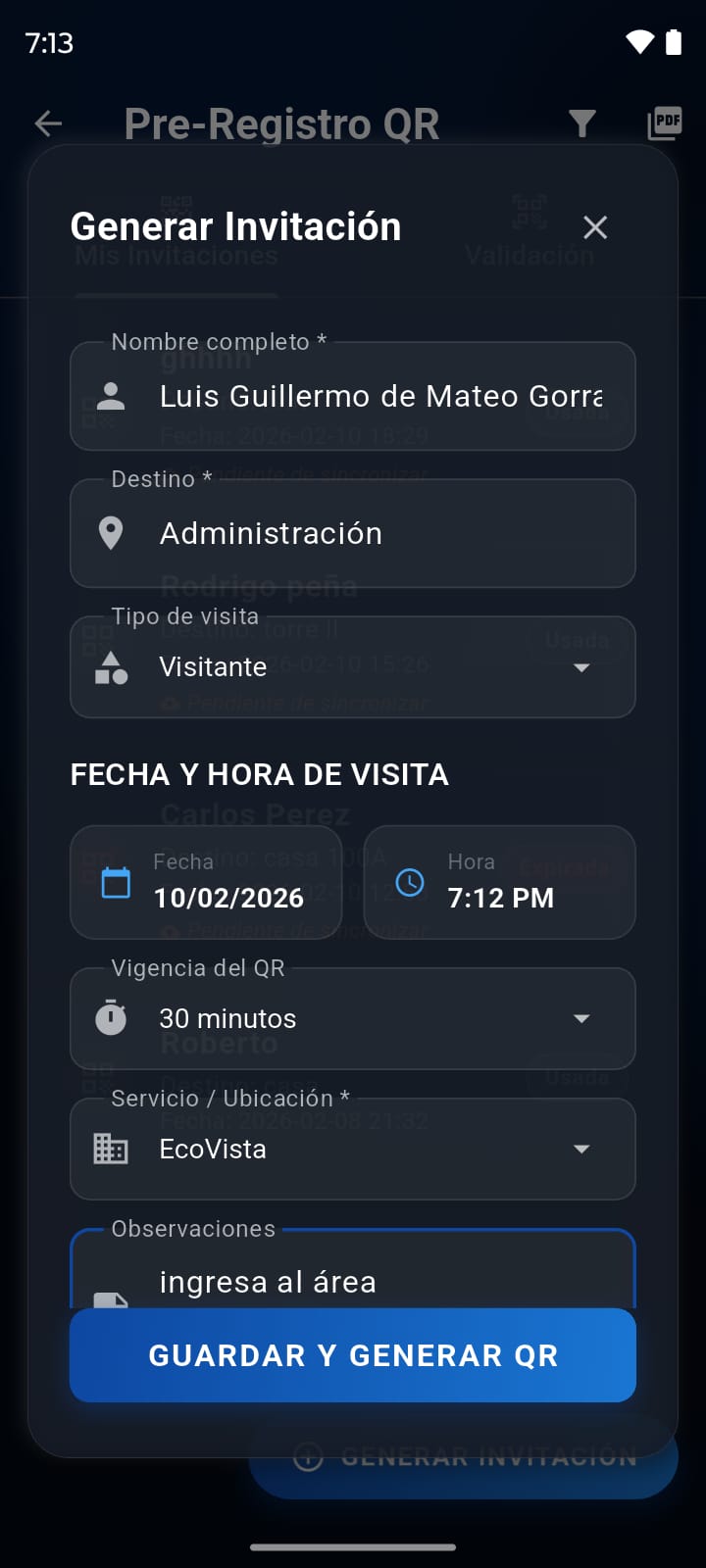The image size is (706, 1568).
Task: Click the person icon in Nombre completo field
Action: pyautogui.click(x=110, y=396)
